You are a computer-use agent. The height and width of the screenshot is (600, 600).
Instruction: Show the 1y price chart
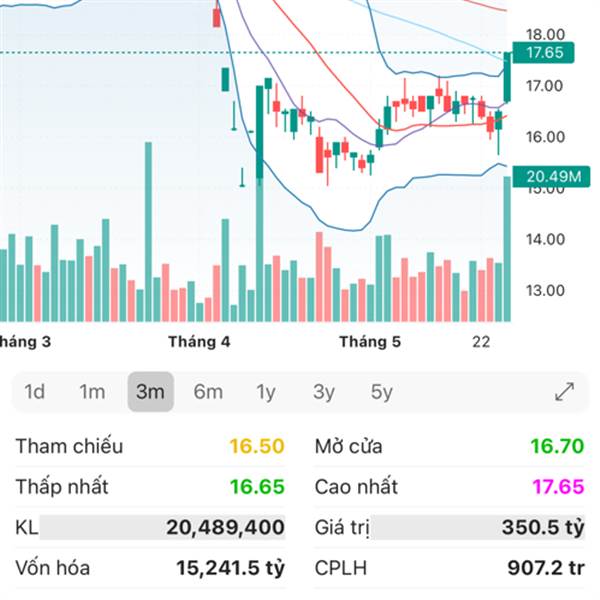click(266, 392)
